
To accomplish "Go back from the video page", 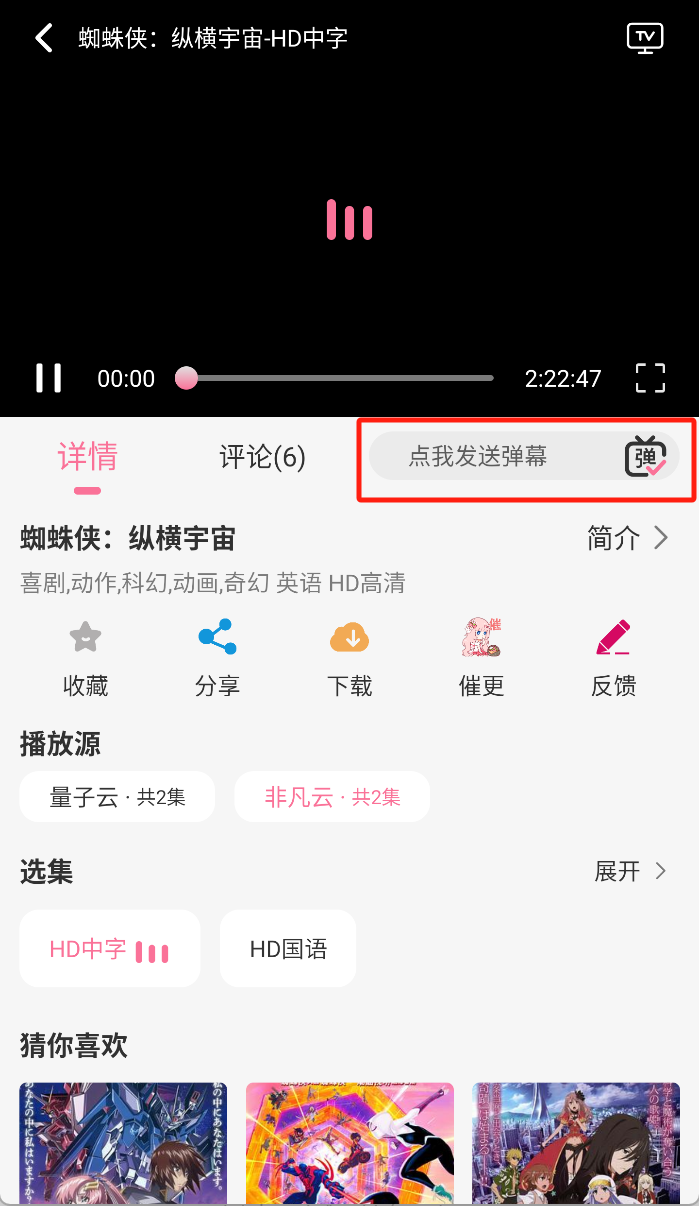I will 44,39.
